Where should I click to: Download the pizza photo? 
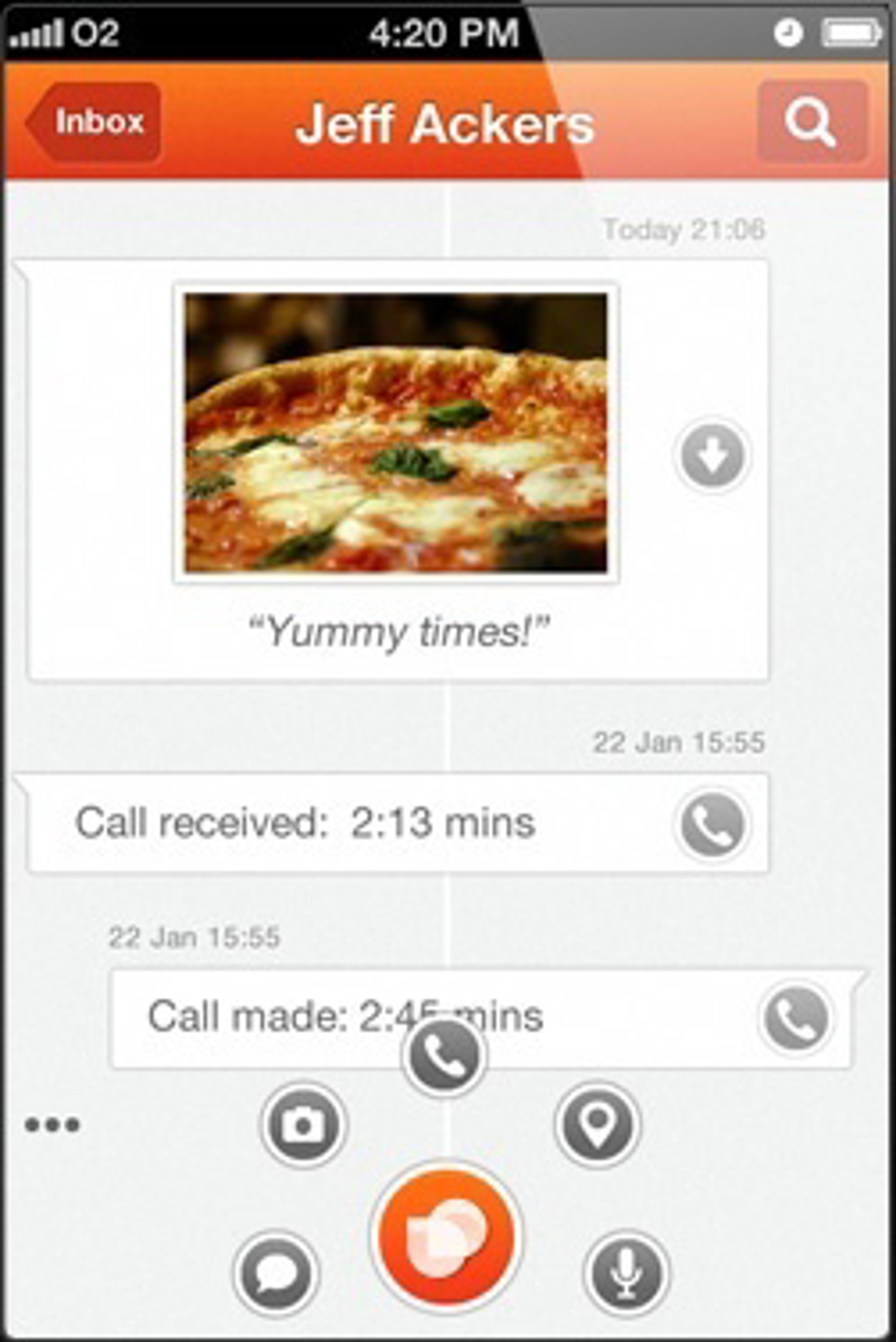712,455
